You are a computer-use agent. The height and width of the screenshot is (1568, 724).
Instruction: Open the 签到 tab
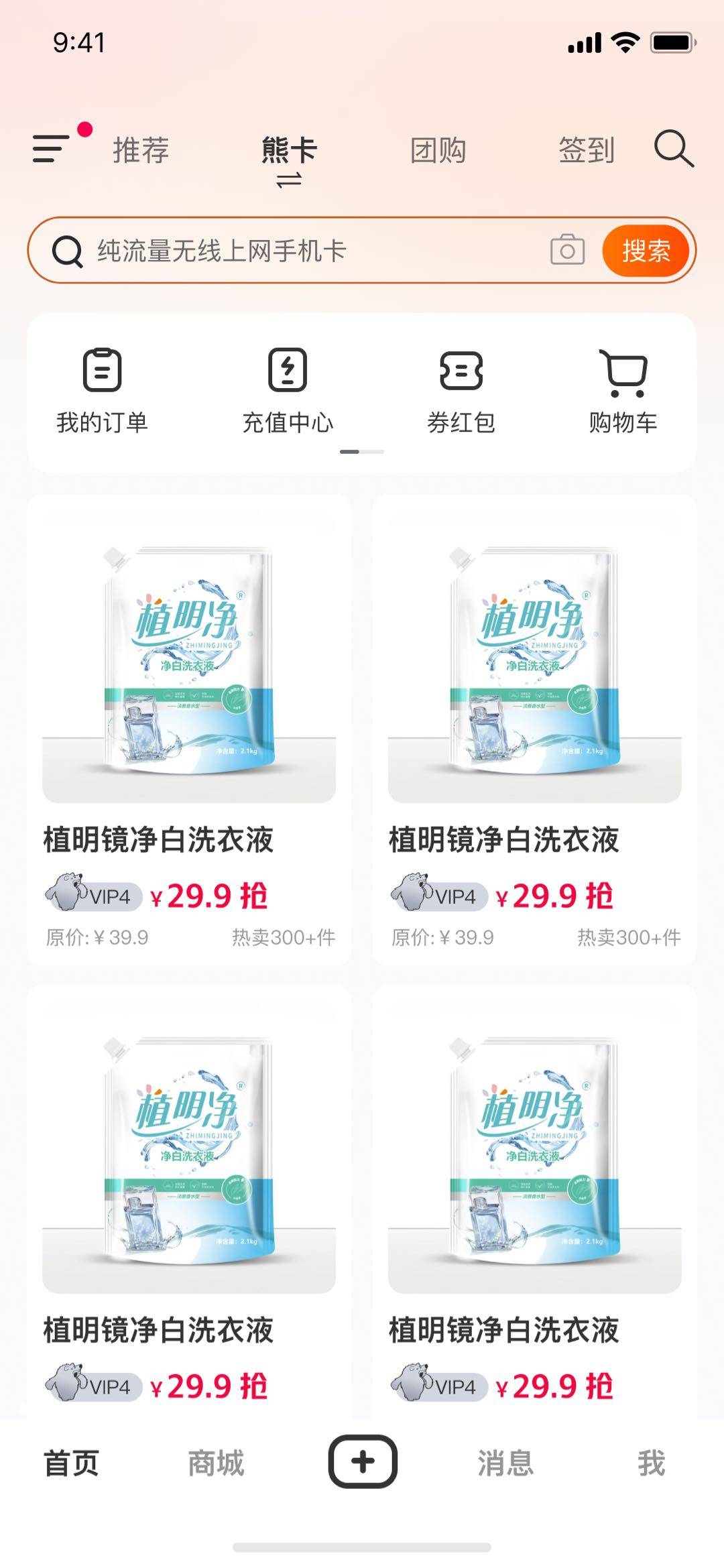587,149
